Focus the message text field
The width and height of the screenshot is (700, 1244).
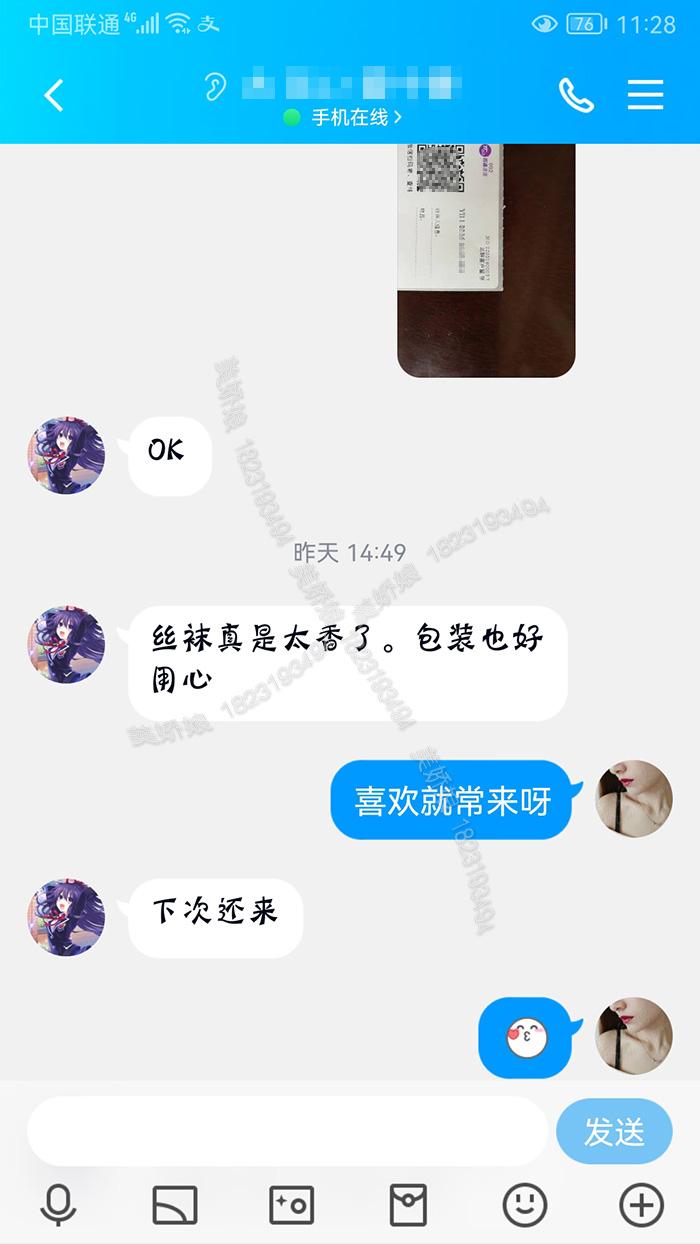pyautogui.click(x=288, y=1131)
